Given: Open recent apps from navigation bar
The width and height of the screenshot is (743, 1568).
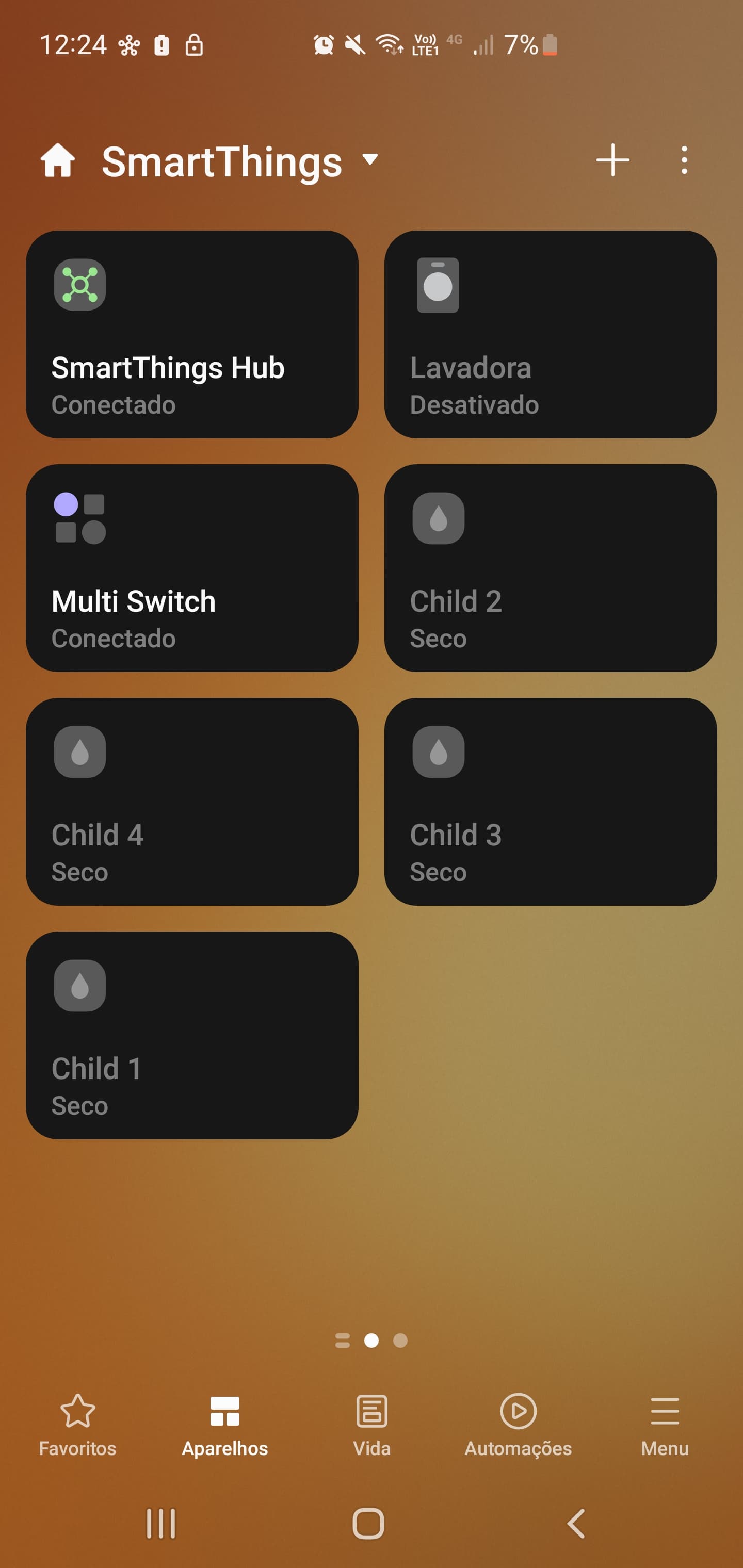Looking at the screenshot, I should pos(161,1524).
